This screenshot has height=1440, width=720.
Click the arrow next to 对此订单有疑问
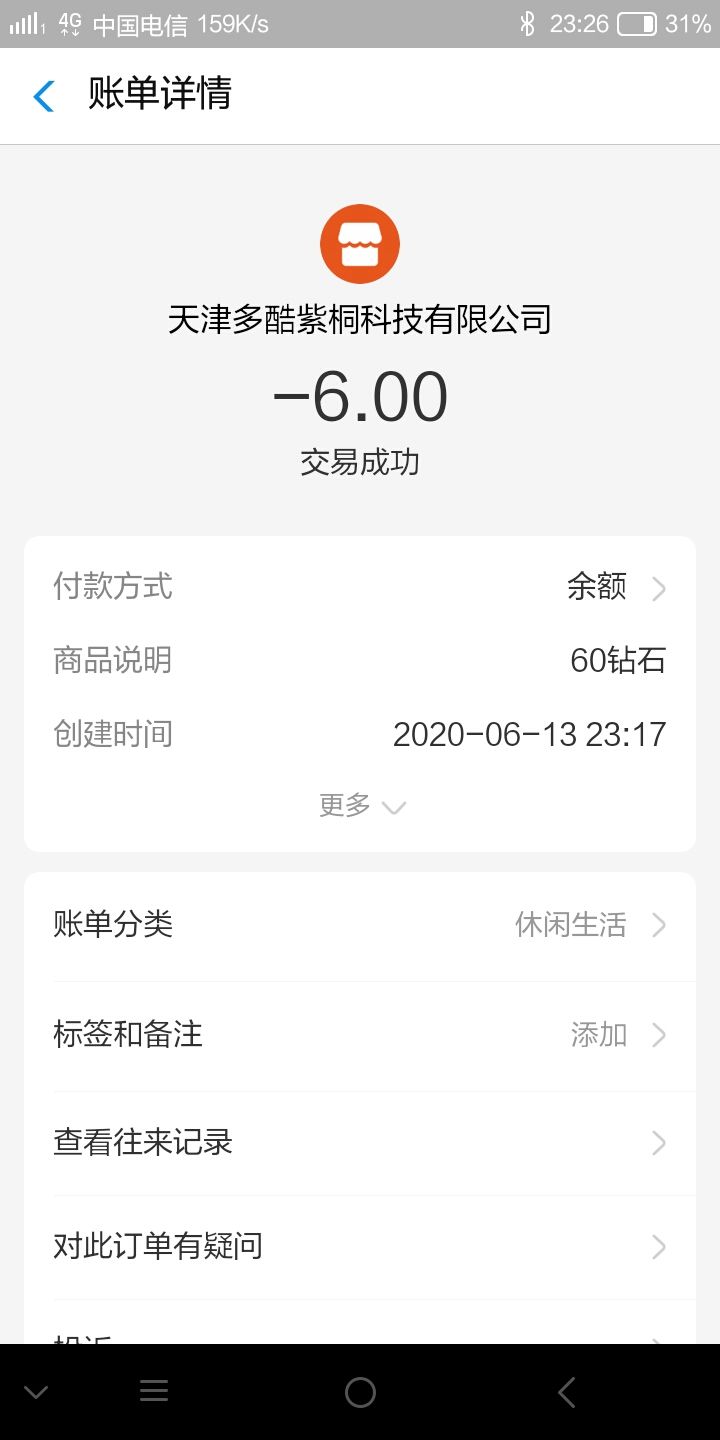click(658, 1246)
